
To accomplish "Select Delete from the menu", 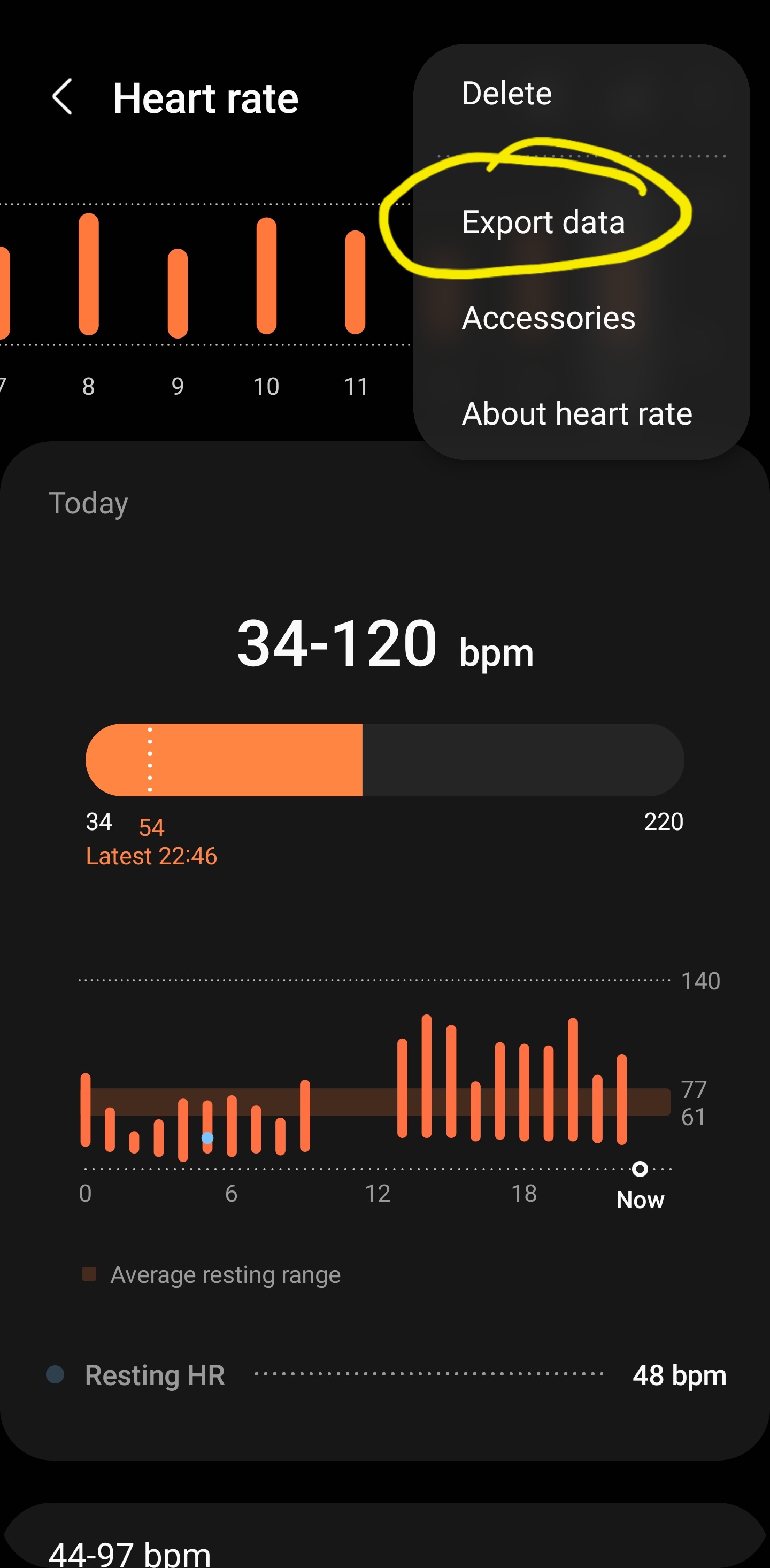I will tap(506, 93).
